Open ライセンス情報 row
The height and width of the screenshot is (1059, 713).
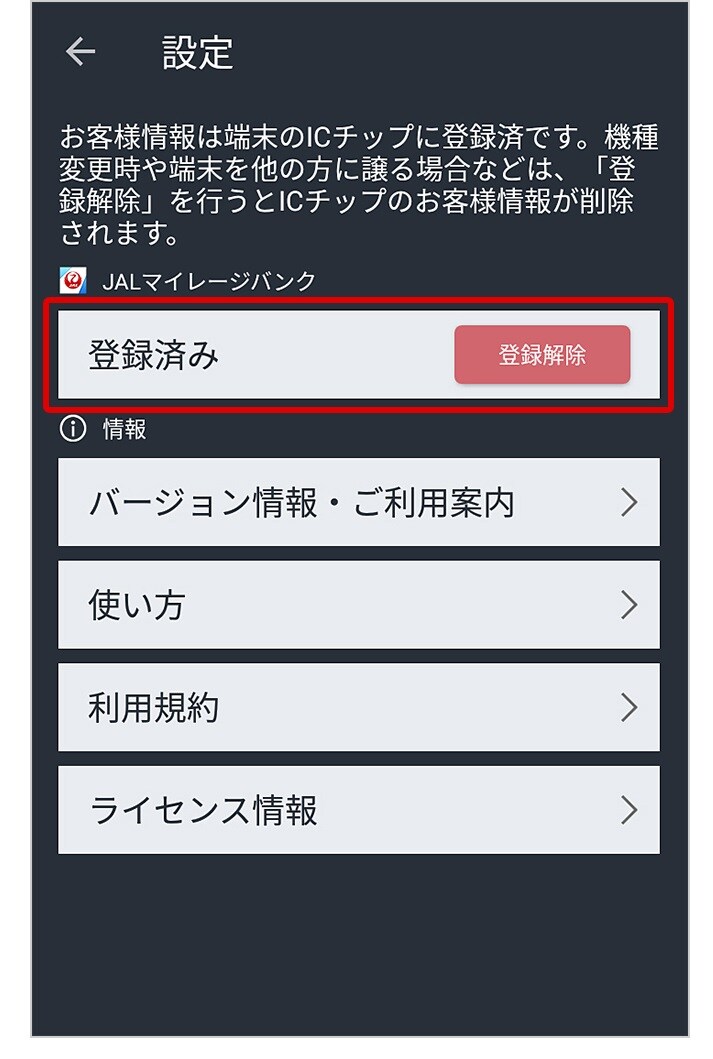(x=358, y=810)
